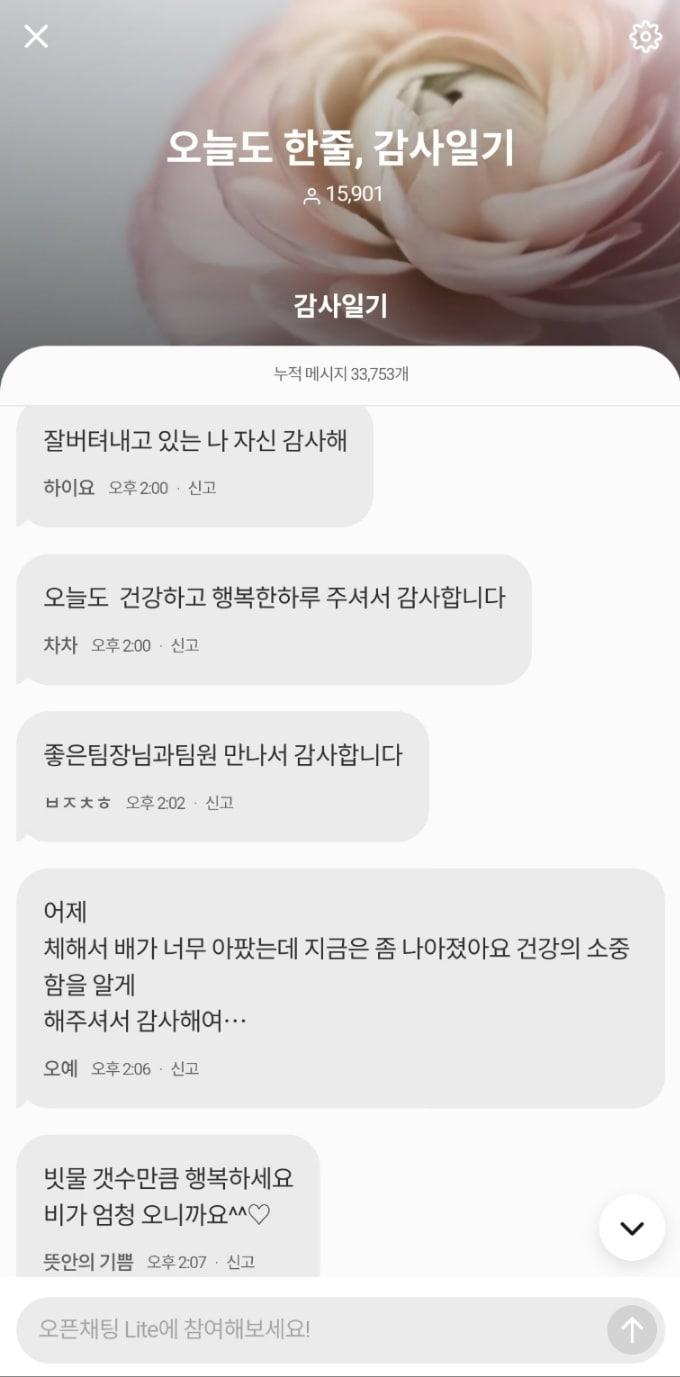Tap 신고 on 뜻안의 기쁨's message

coord(240,1262)
